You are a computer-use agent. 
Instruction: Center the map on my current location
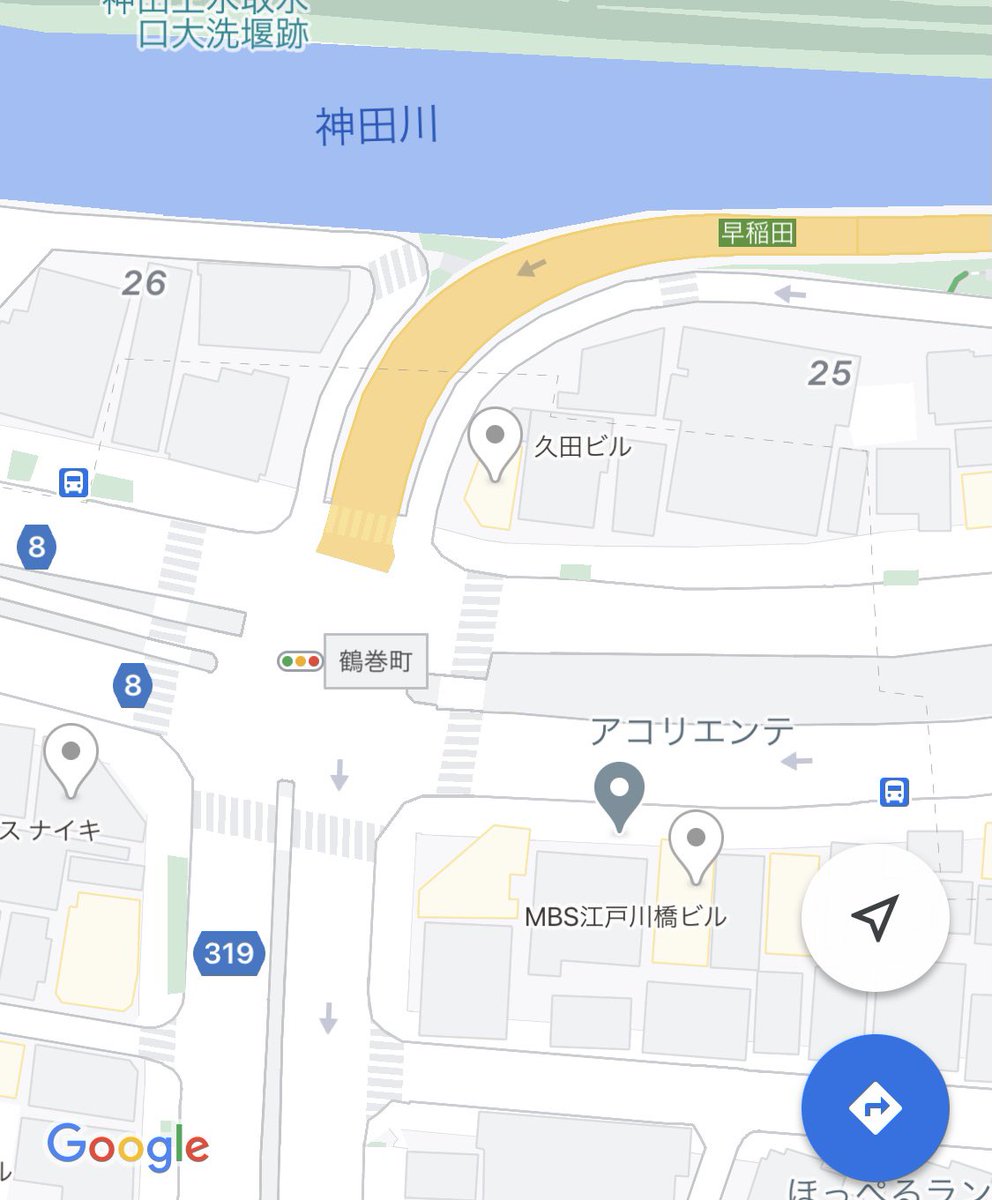coord(875,918)
